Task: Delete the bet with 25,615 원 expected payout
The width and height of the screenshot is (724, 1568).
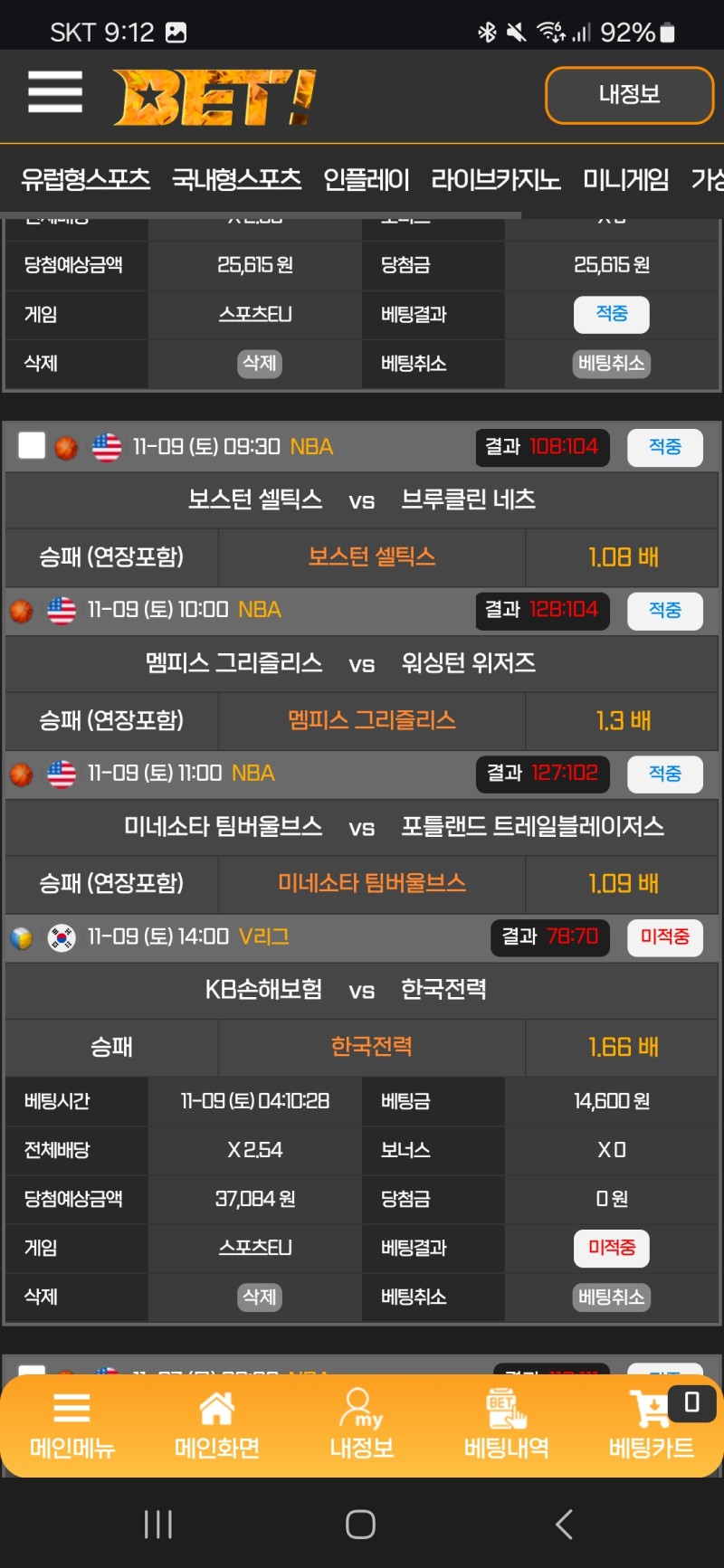Action: pos(259,363)
